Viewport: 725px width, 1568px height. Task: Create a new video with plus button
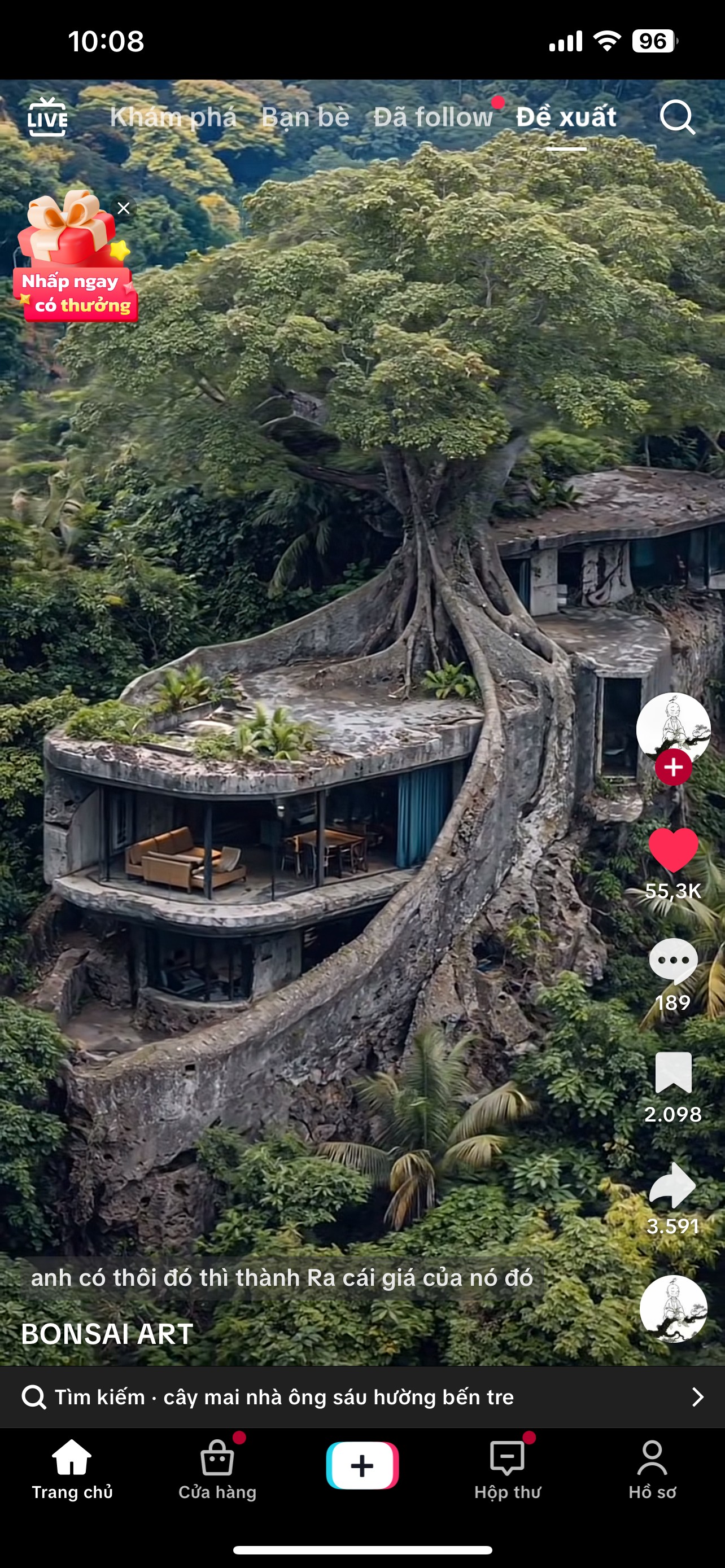362,1465
